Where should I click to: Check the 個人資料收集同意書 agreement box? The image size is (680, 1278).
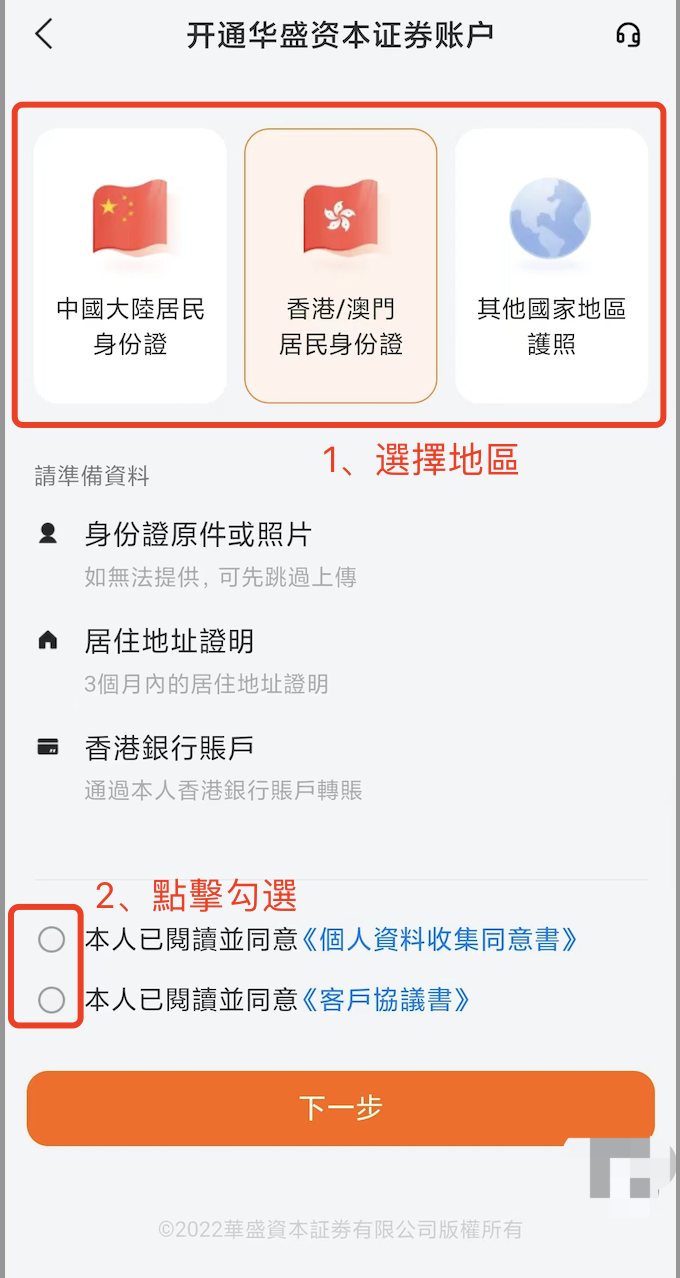(x=51, y=940)
